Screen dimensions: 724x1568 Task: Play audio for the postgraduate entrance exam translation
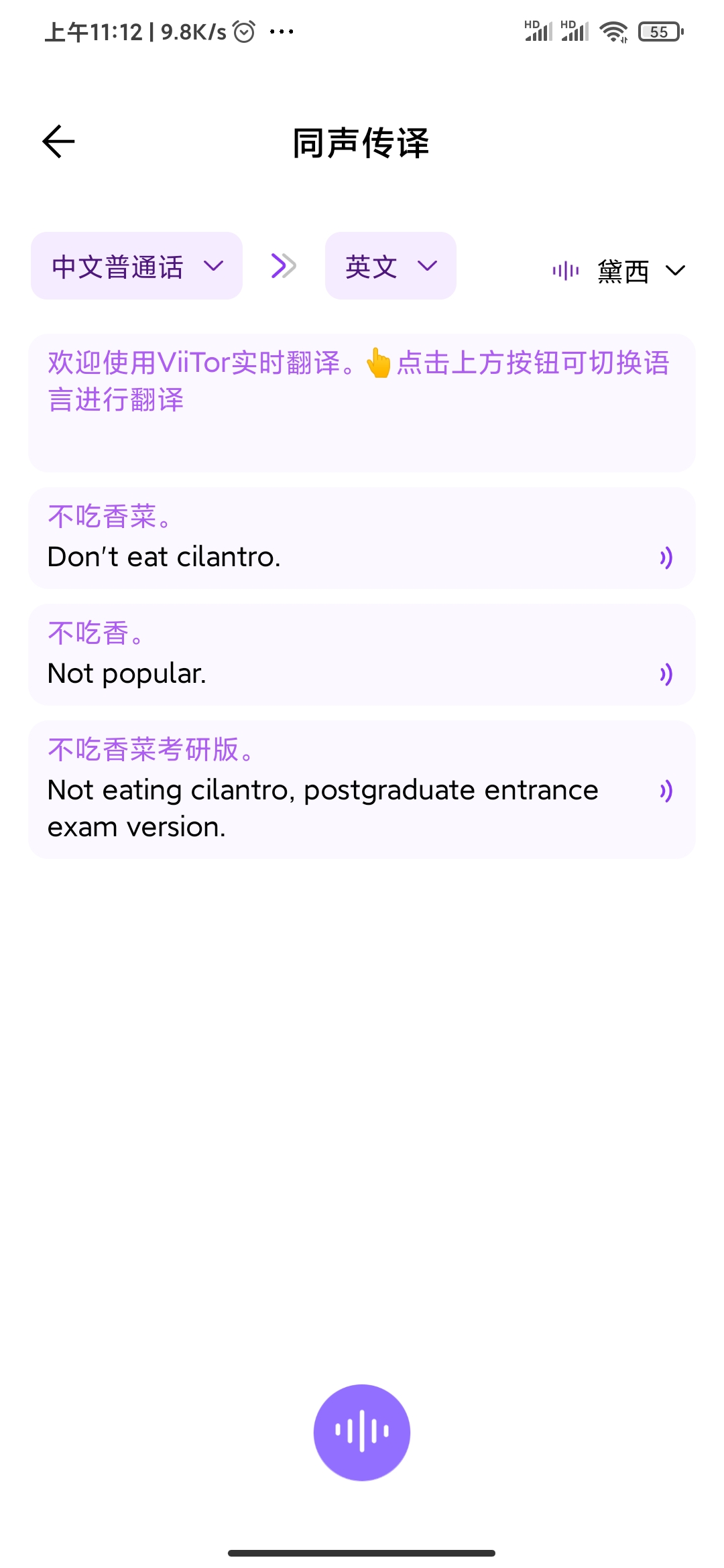666,791
